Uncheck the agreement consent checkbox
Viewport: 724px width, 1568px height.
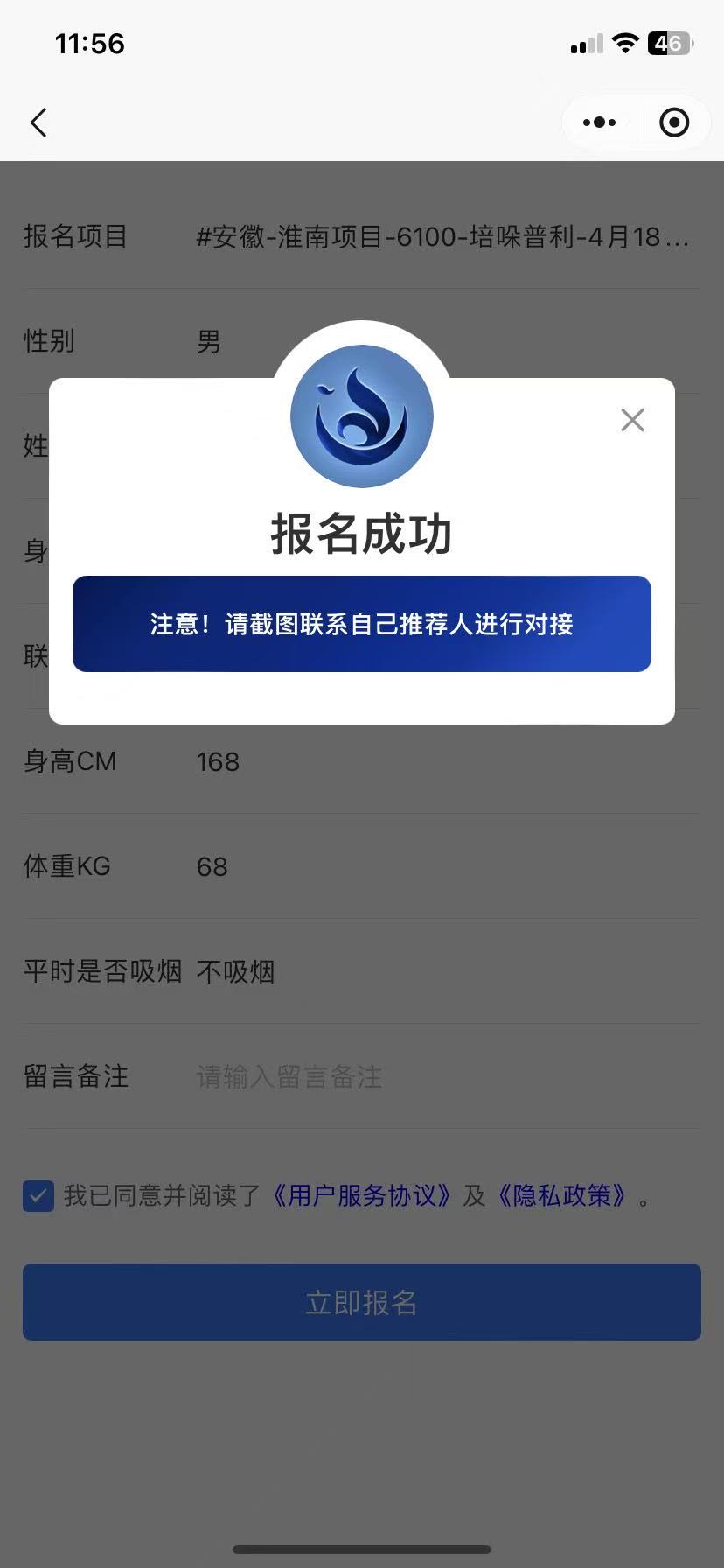coord(38,1196)
